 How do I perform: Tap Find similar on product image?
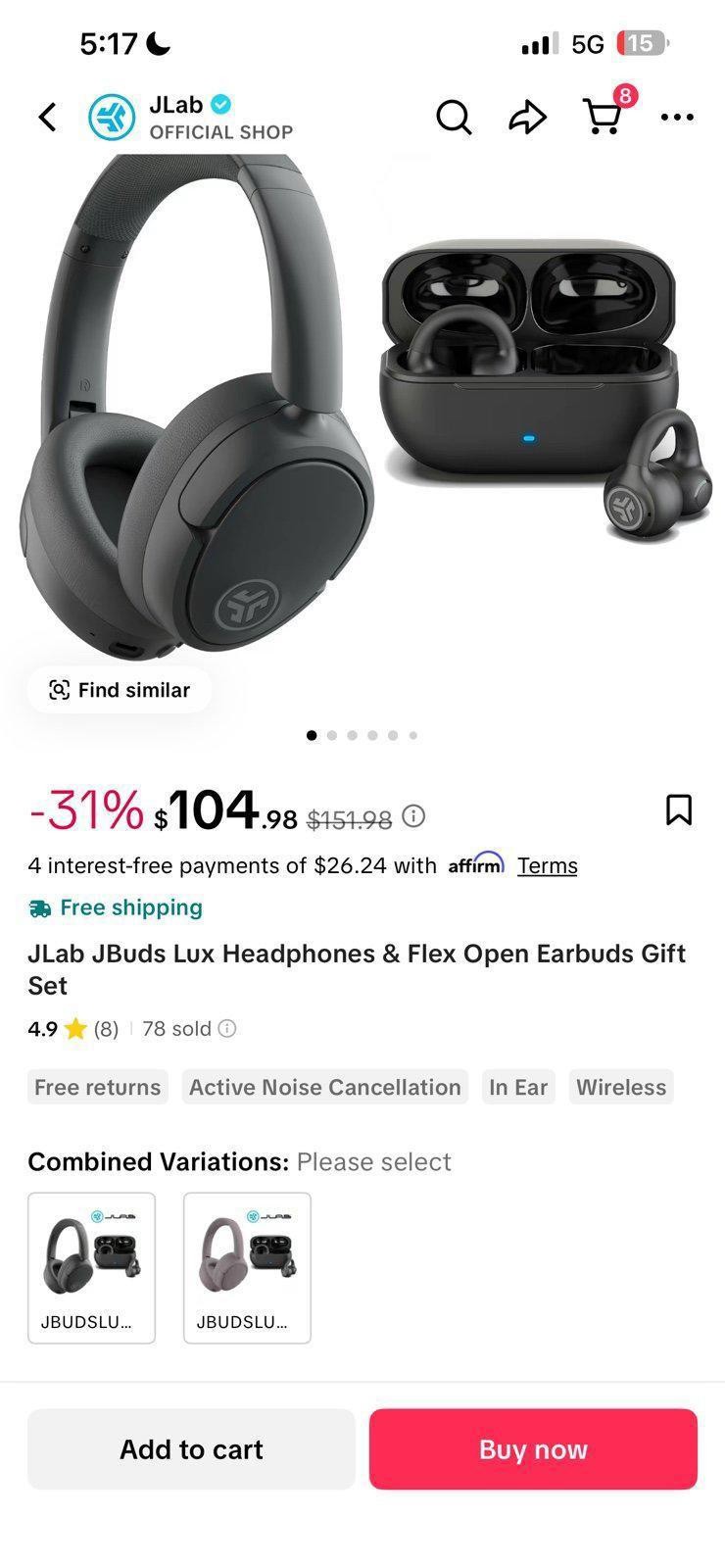coord(120,690)
